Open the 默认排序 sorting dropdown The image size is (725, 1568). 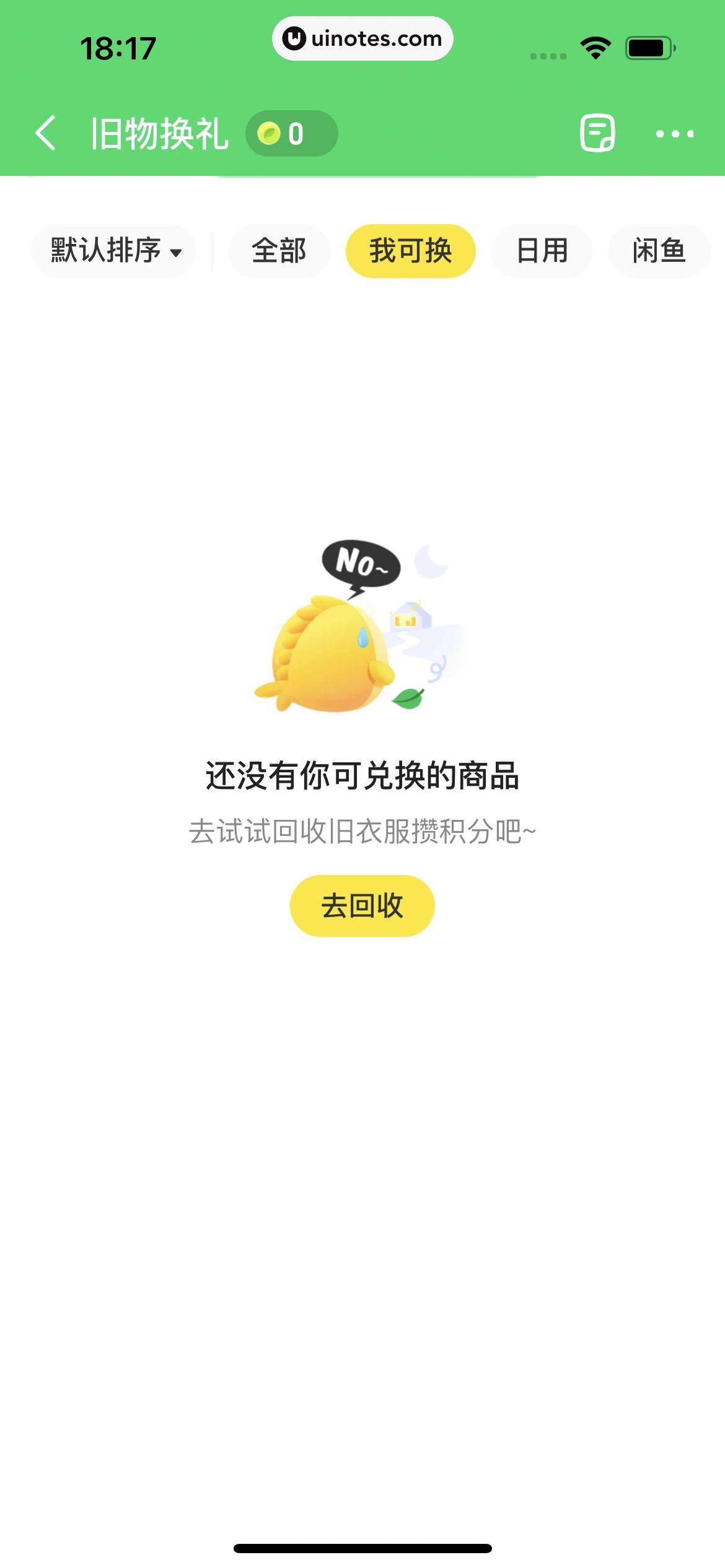click(x=114, y=251)
